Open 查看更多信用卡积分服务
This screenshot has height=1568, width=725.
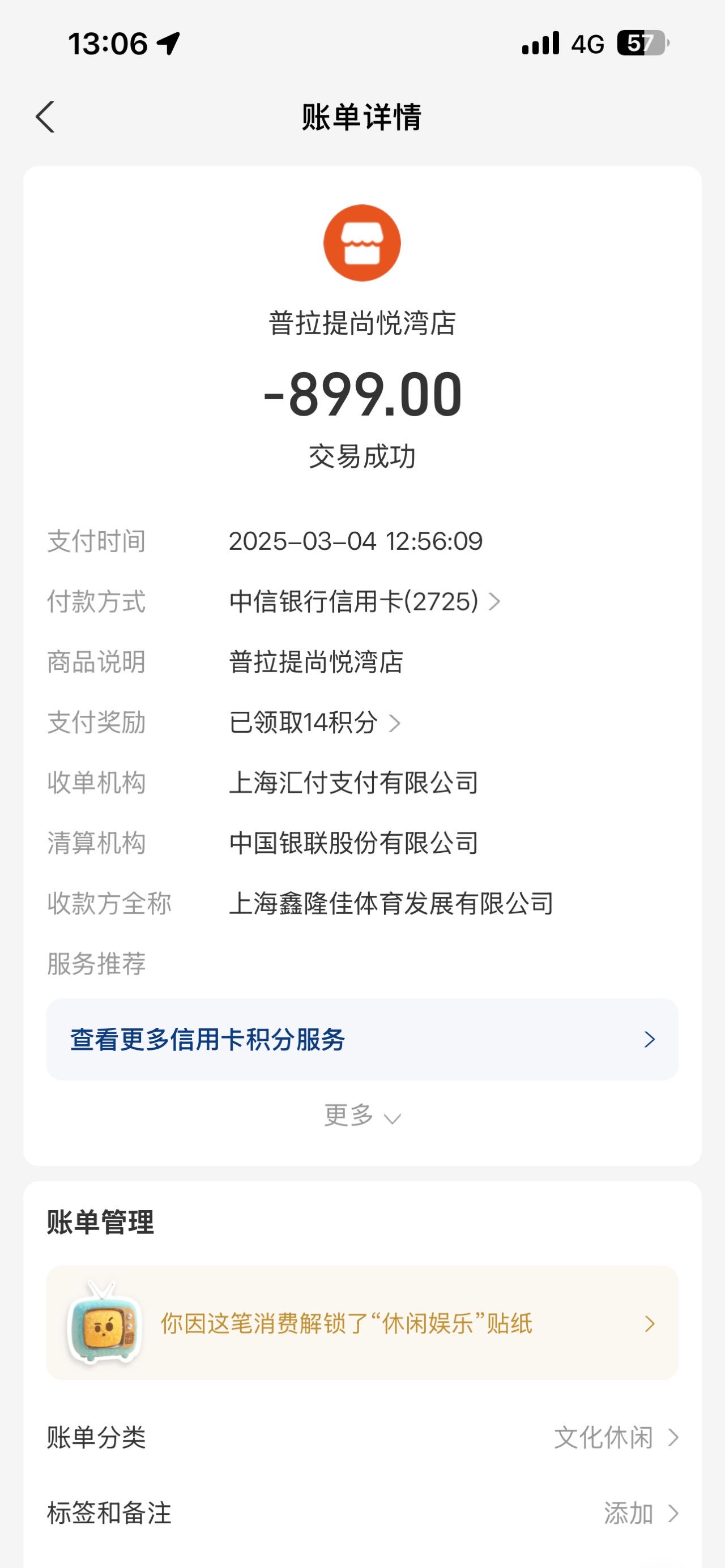(362, 1039)
